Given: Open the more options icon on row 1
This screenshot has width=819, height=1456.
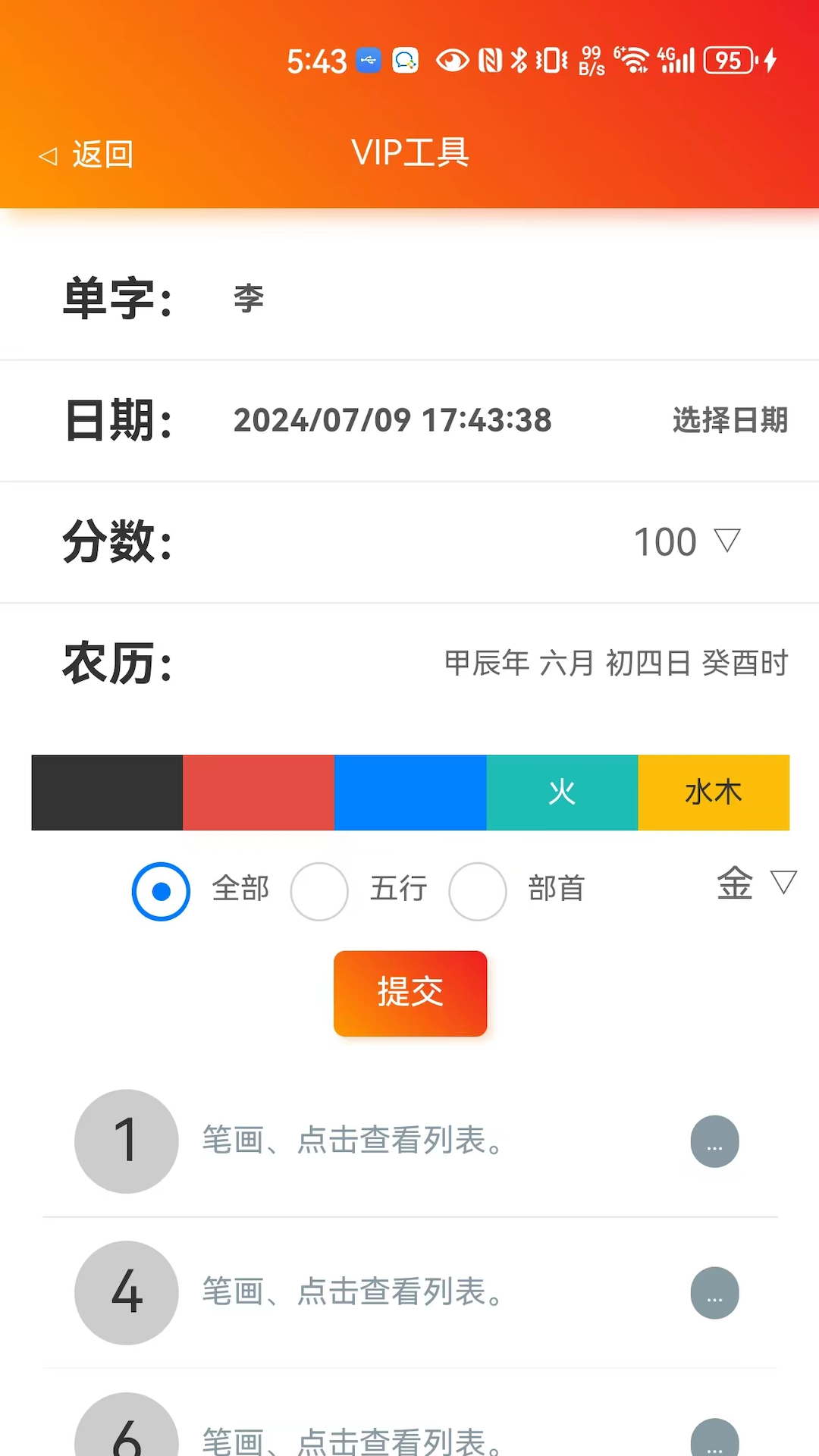Looking at the screenshot, I should (714, 1141).
